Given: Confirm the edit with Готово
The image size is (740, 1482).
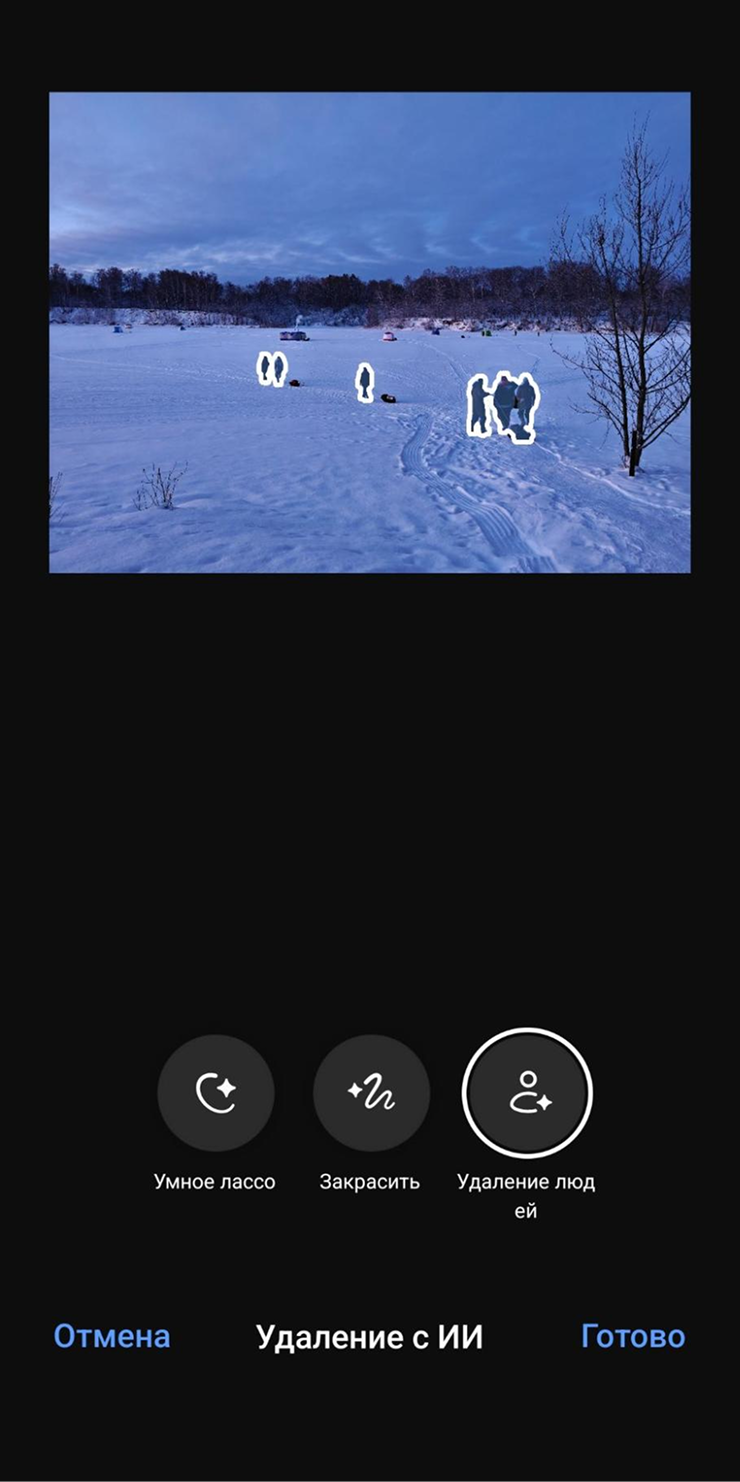Looking at the screenshot, I should pyautogui.click(x=633, y=1336).
